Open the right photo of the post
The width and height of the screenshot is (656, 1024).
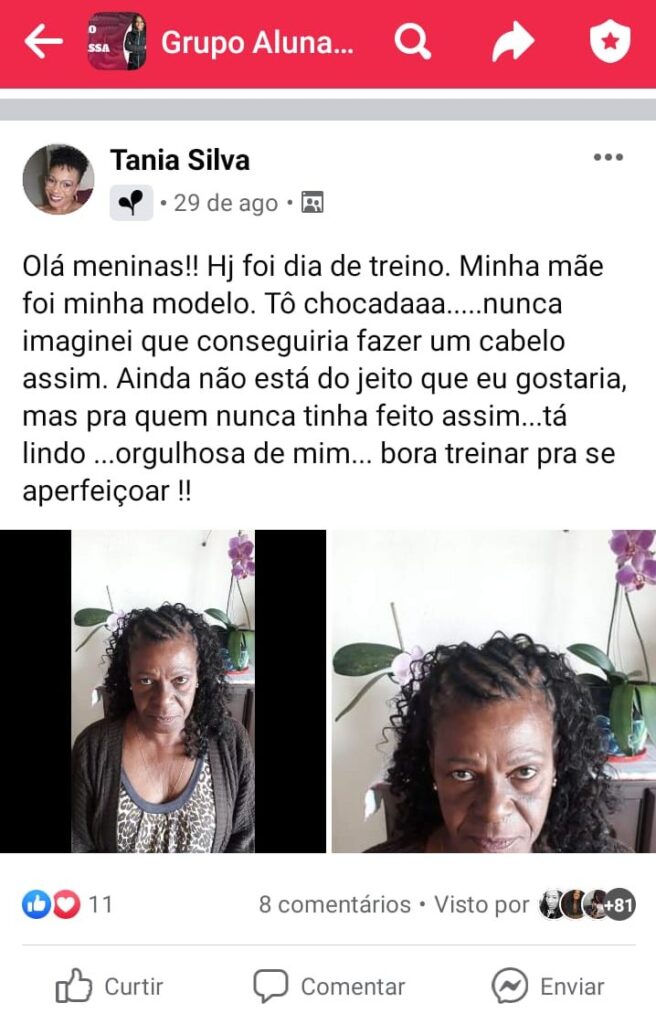point(494,691)
